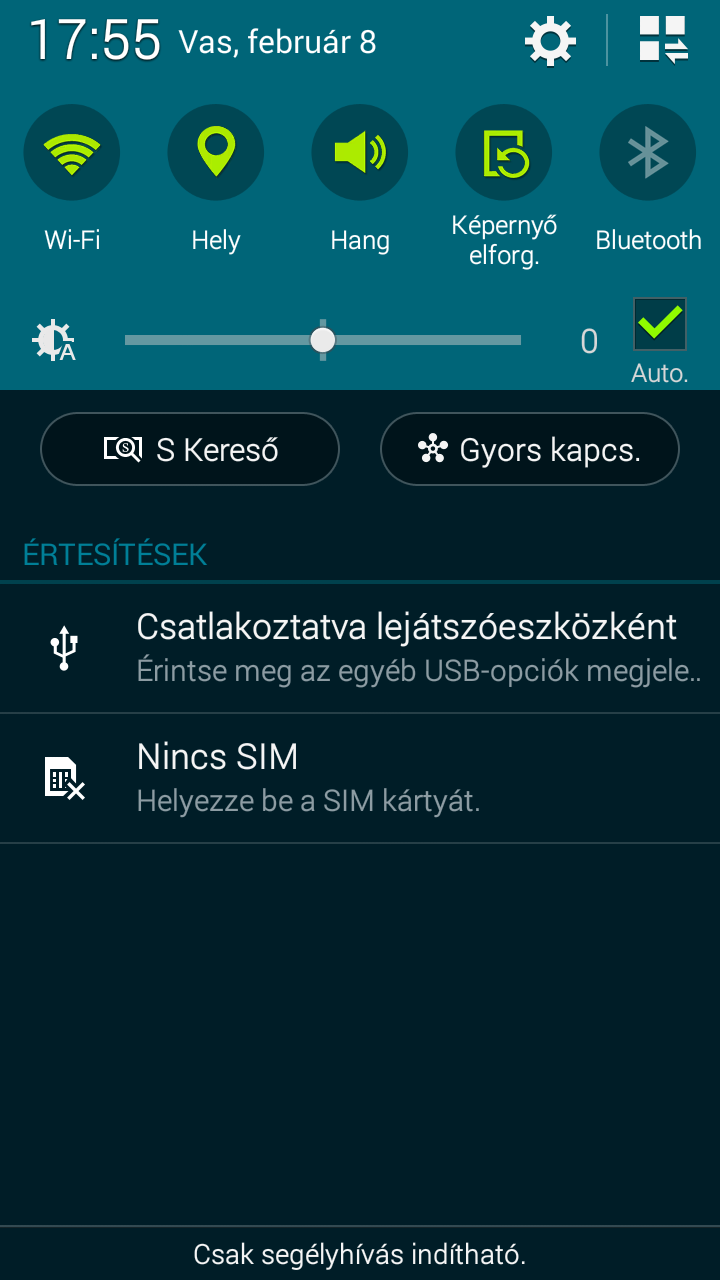Open S Kereső search
The height and width of the screenshot is (1280, 720).
(190, 450)
